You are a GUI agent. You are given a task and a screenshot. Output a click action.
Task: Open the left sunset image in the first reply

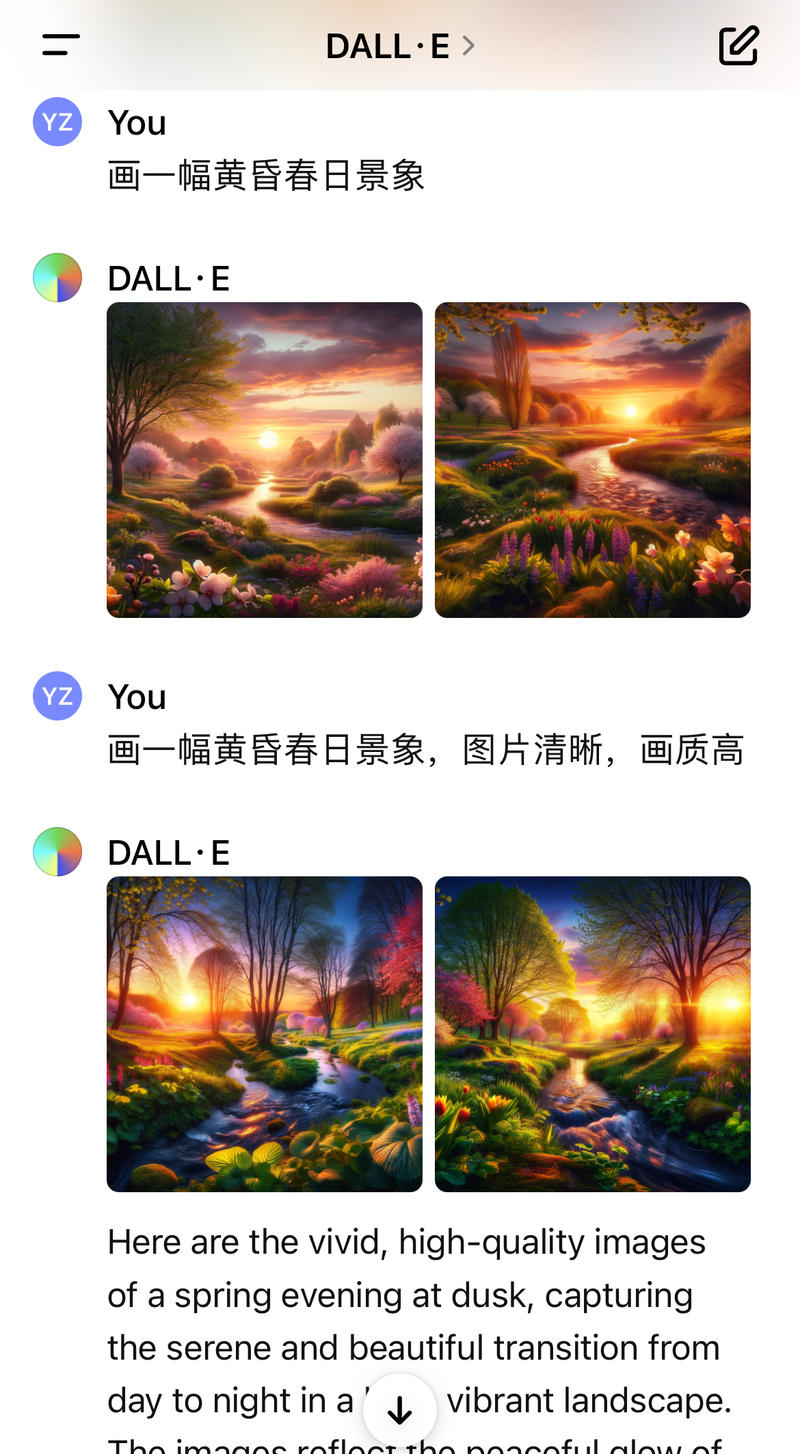(264, 459)
